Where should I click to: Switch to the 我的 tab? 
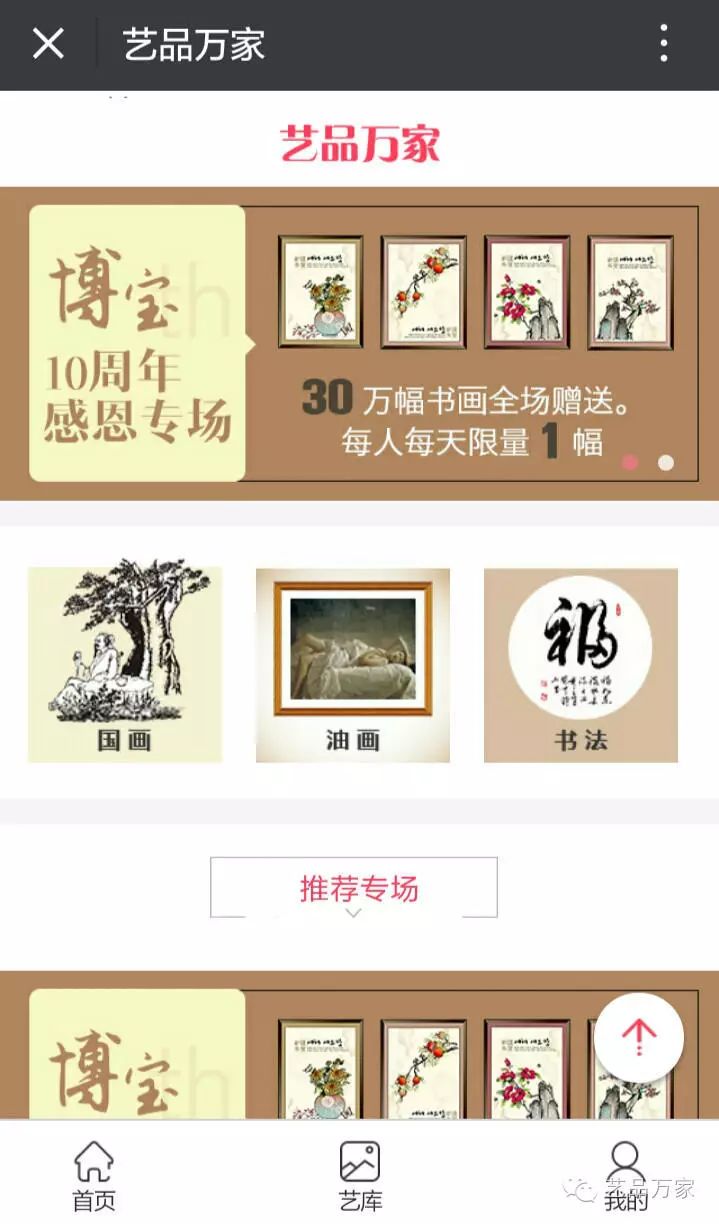point(626,1175)
